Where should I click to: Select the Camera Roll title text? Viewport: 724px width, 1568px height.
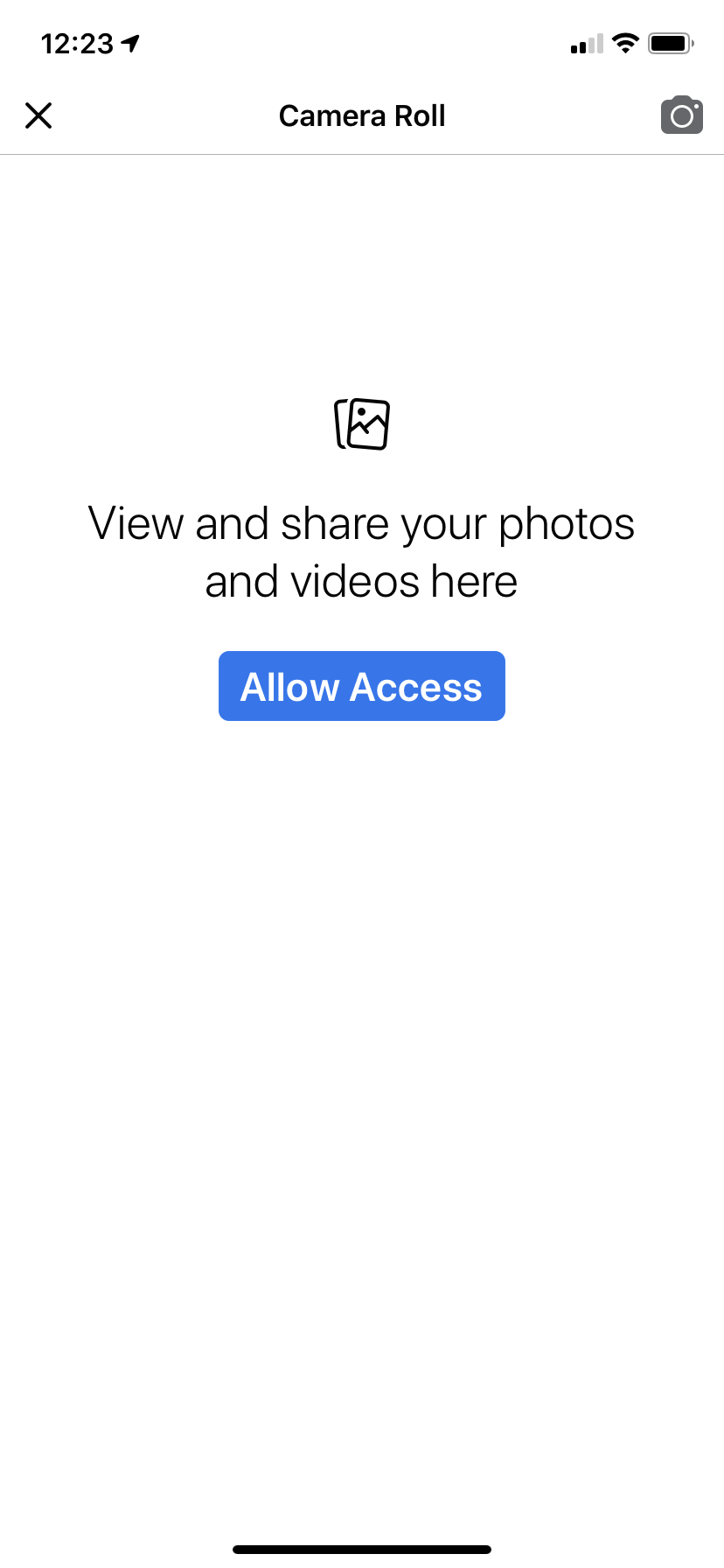[x=362, y=115]
